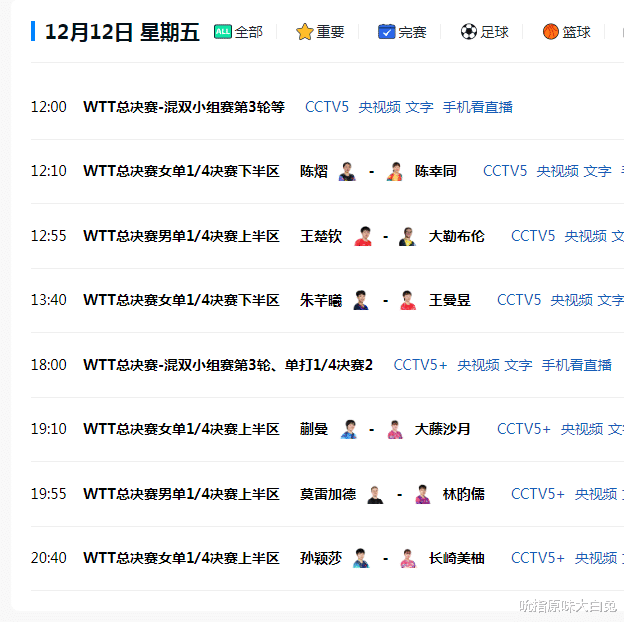This screenshot has height=622, width=624.
Task: Tap 手机看直播 for the 12:00 match
Action: [477, 107]
